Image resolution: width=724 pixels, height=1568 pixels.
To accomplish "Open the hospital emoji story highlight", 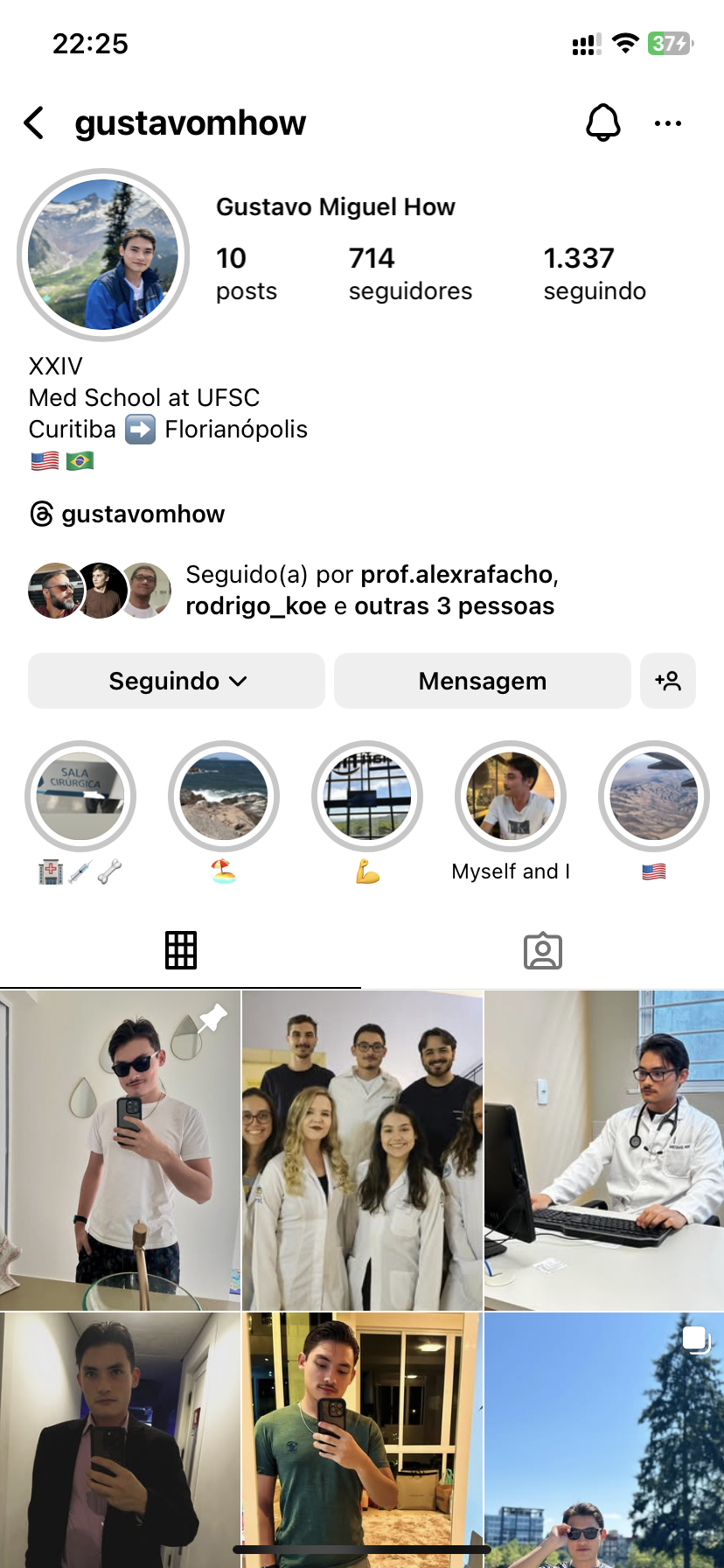I will coord(80,796).
